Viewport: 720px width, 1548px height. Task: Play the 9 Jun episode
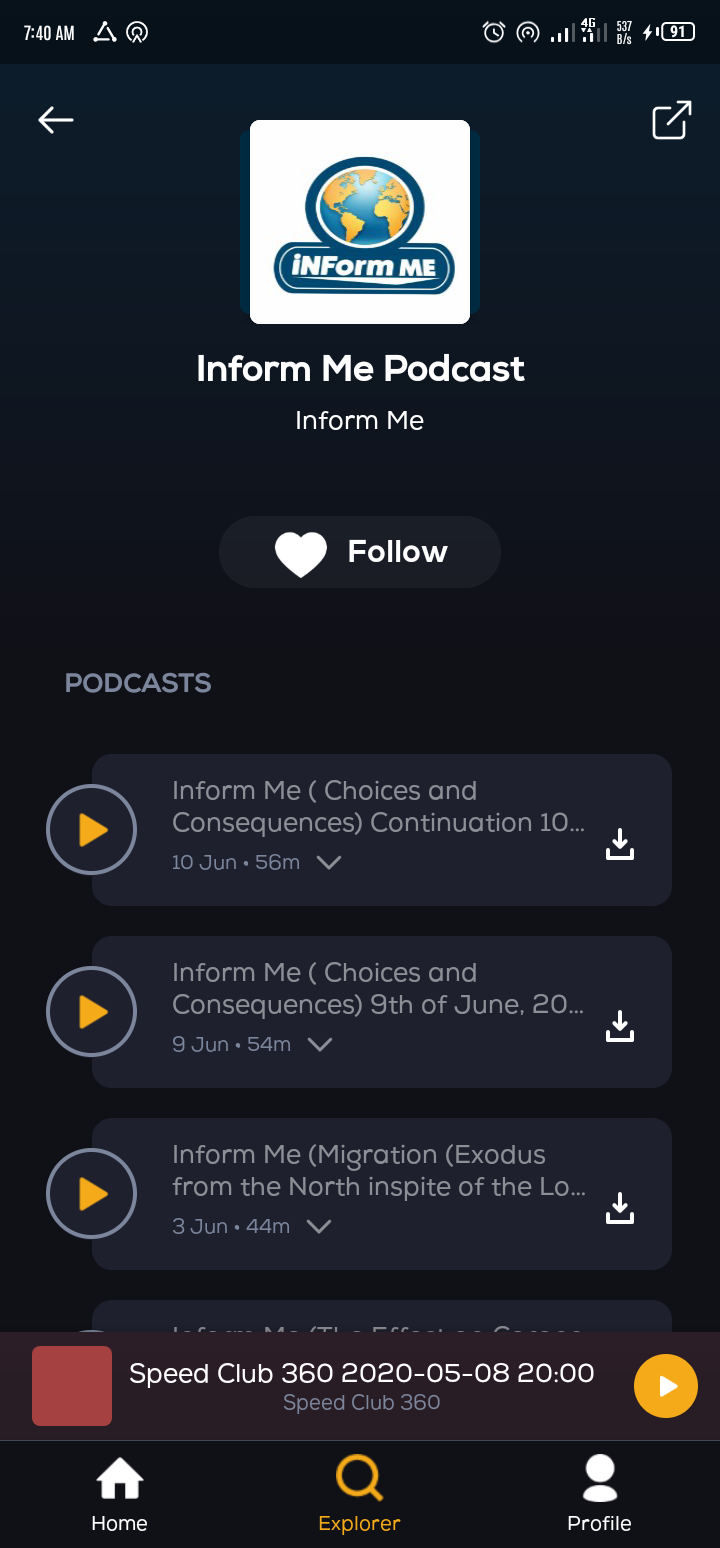click(91, 1012)
